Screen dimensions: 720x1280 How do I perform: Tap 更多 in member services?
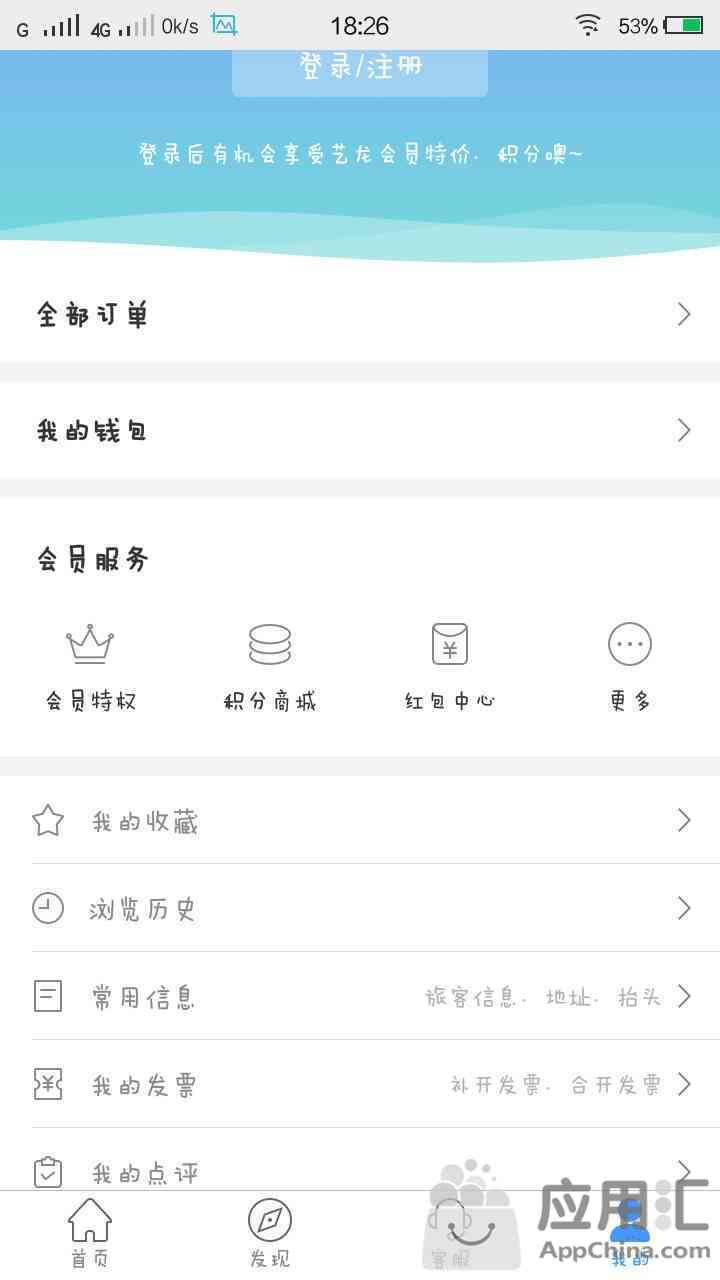tap(630, 667)
